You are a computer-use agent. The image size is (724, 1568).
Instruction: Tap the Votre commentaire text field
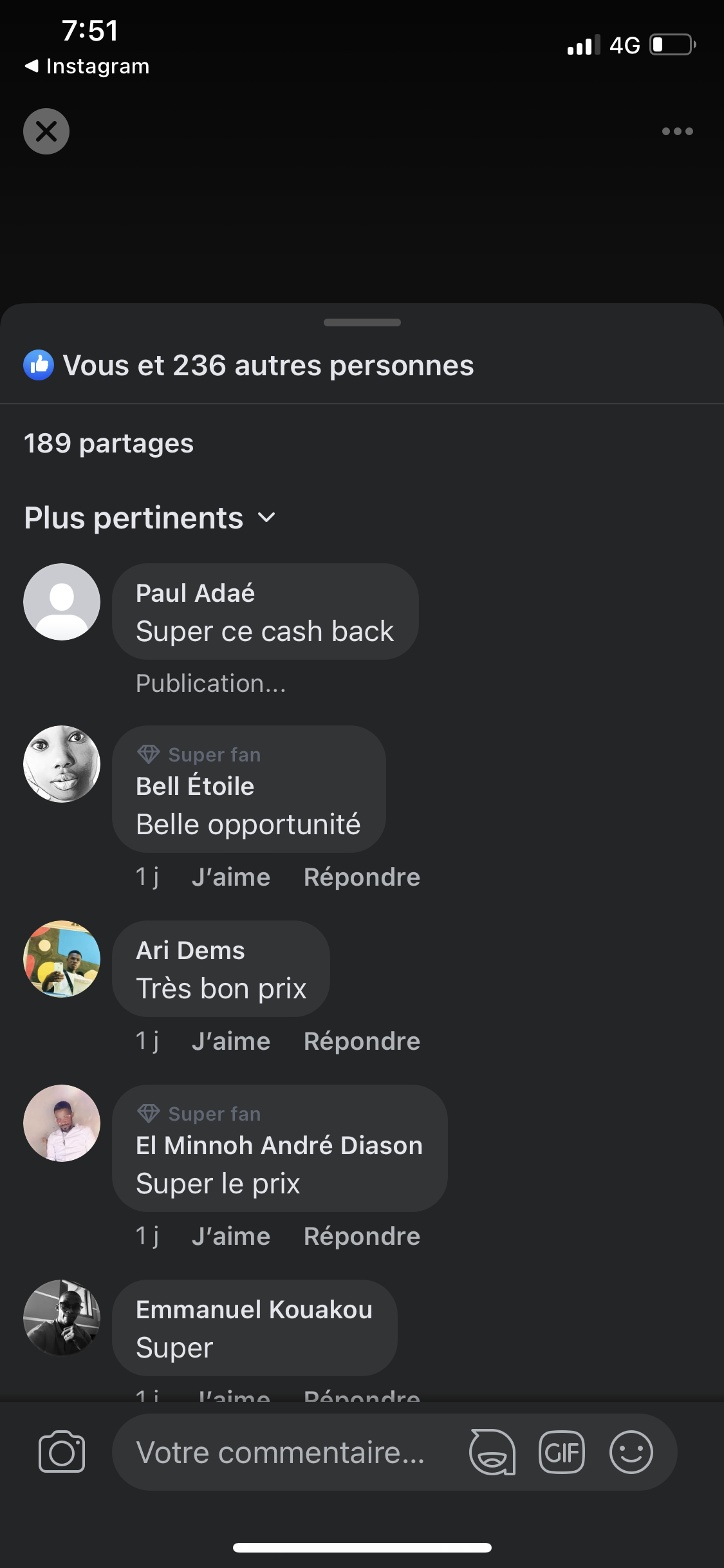(281, 1453)
